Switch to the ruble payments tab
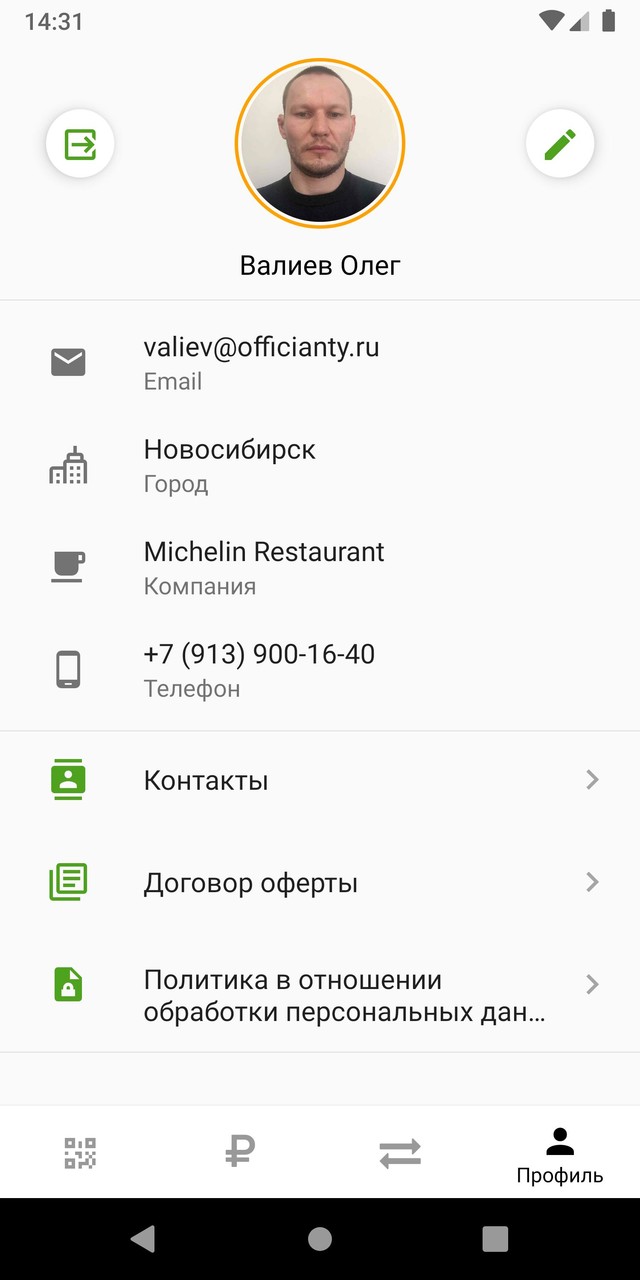The image size is (640, 1280). pos(240,1153)
